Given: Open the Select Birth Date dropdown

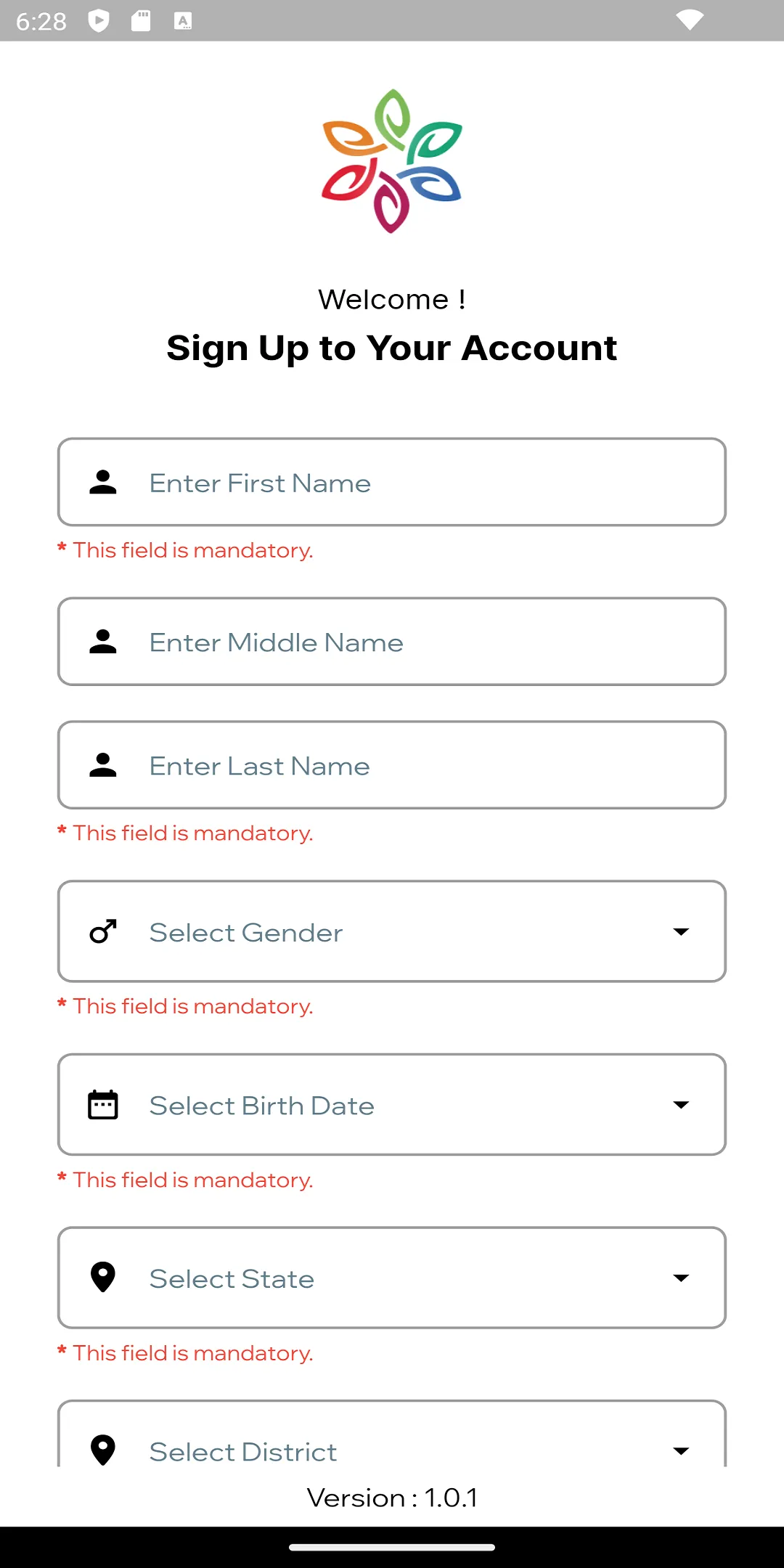Looking at the screenshot, I should pos(681,1104).
